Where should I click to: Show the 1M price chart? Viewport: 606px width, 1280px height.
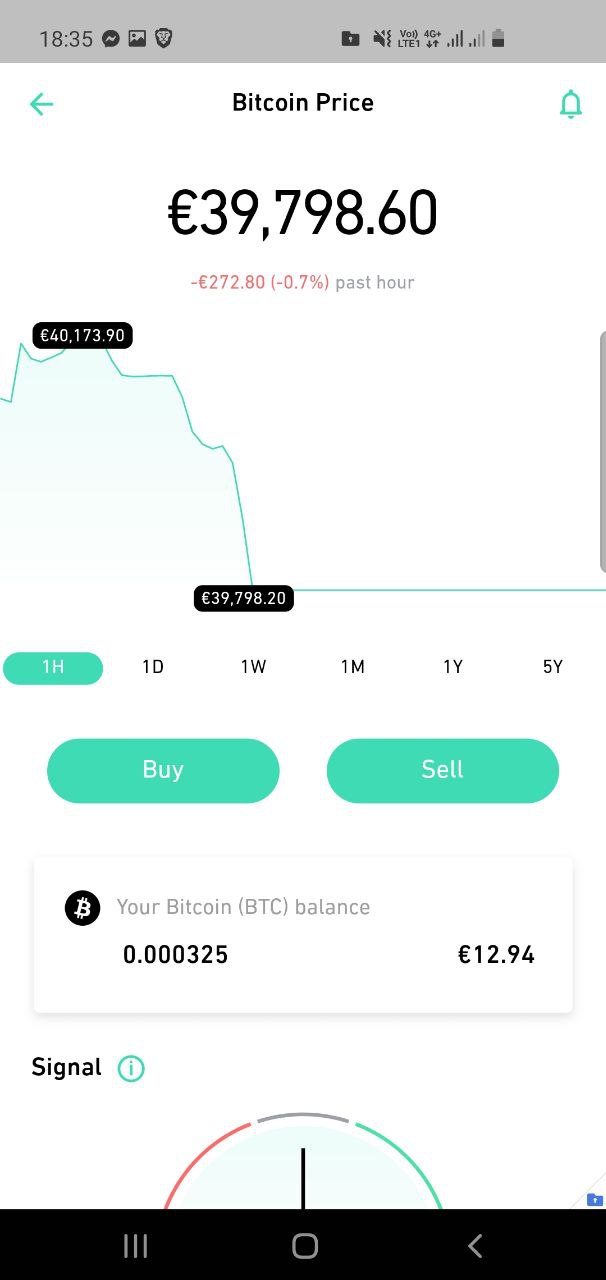[x=352, y=667]
